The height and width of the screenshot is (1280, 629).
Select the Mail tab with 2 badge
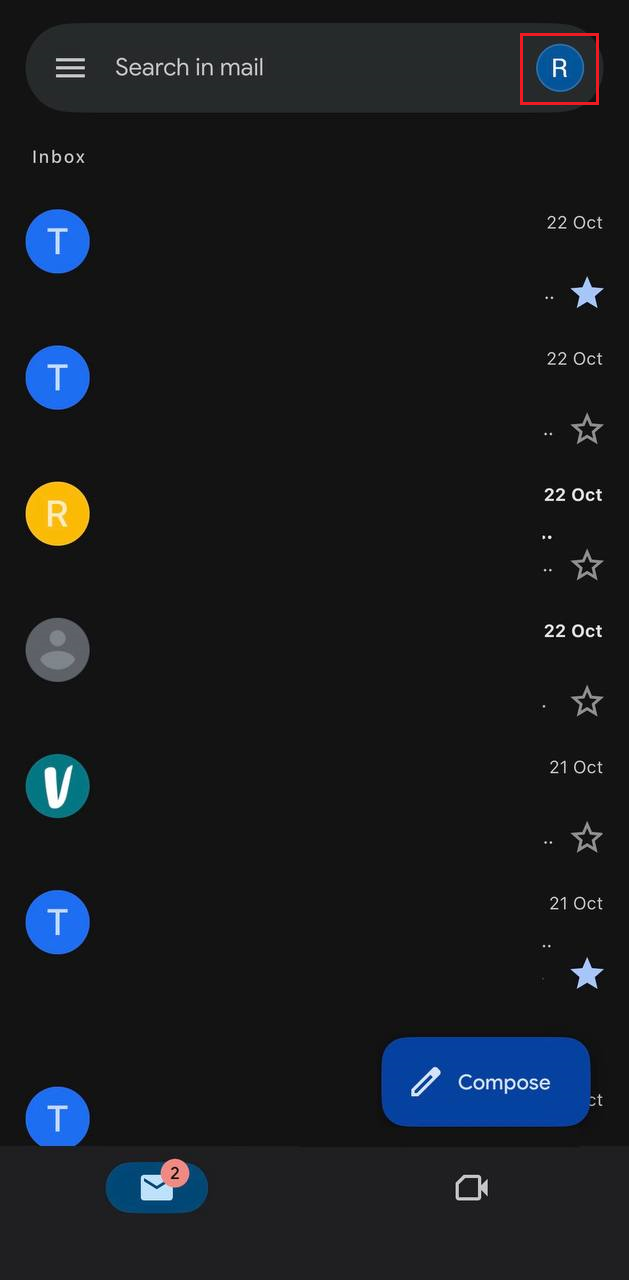[157, 1188]
